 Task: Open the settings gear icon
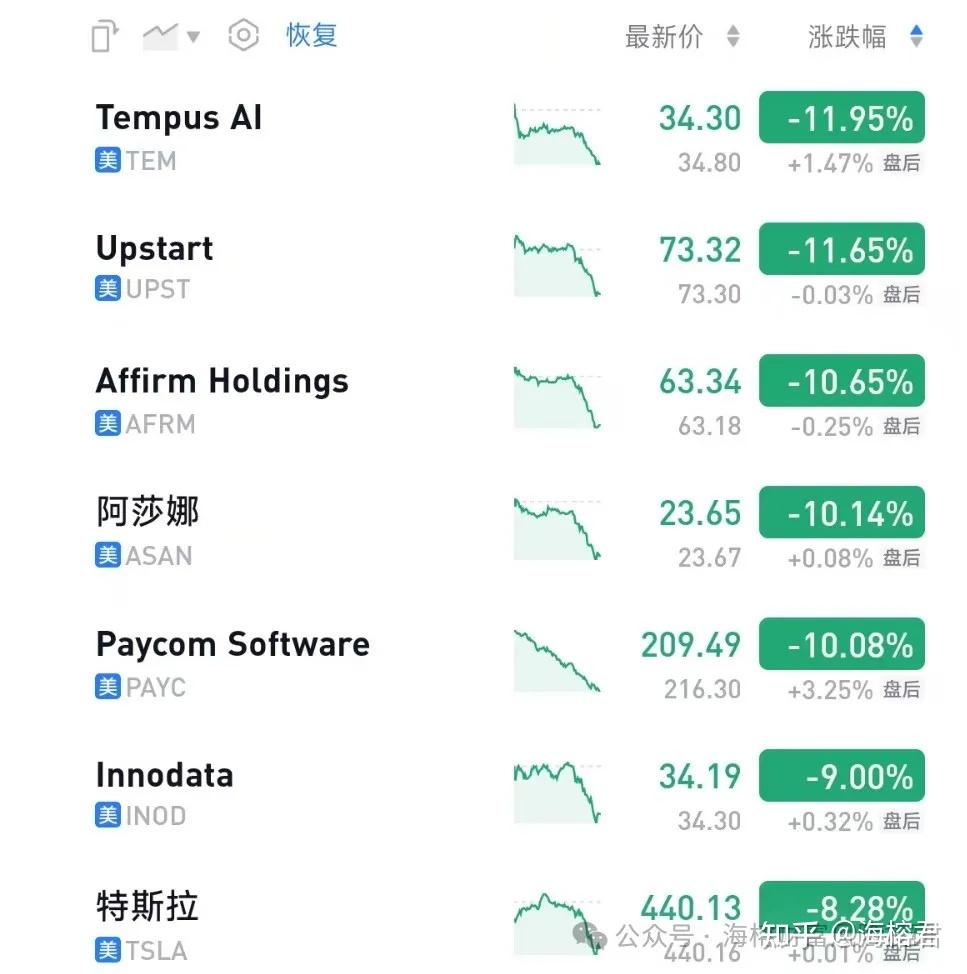coord(243,35)
